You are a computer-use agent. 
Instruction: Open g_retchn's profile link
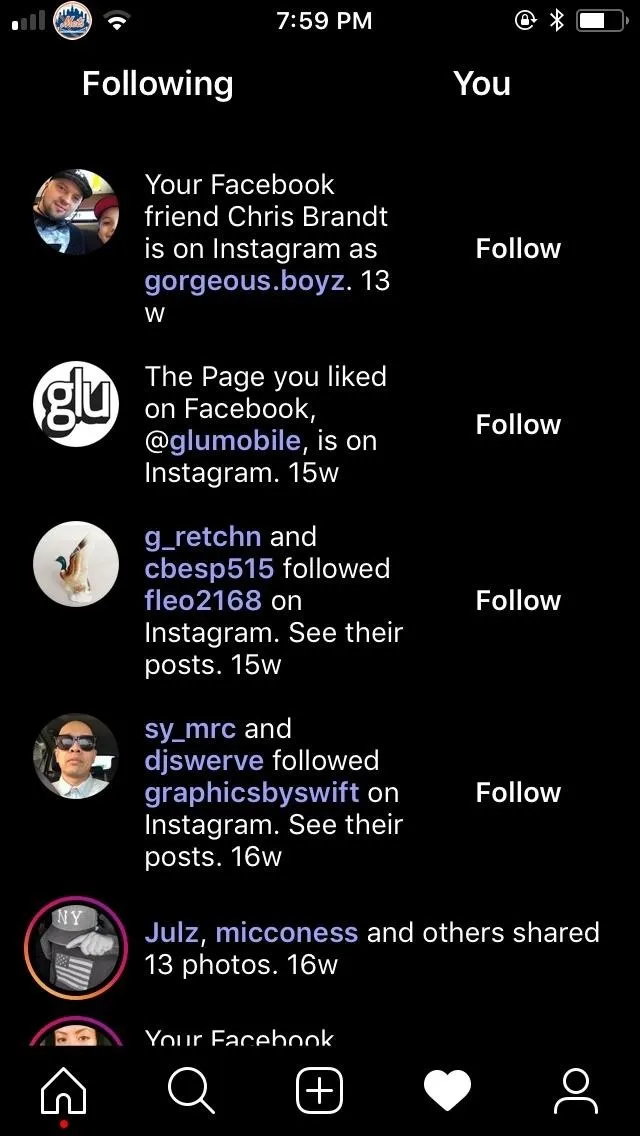pos(203,537)
